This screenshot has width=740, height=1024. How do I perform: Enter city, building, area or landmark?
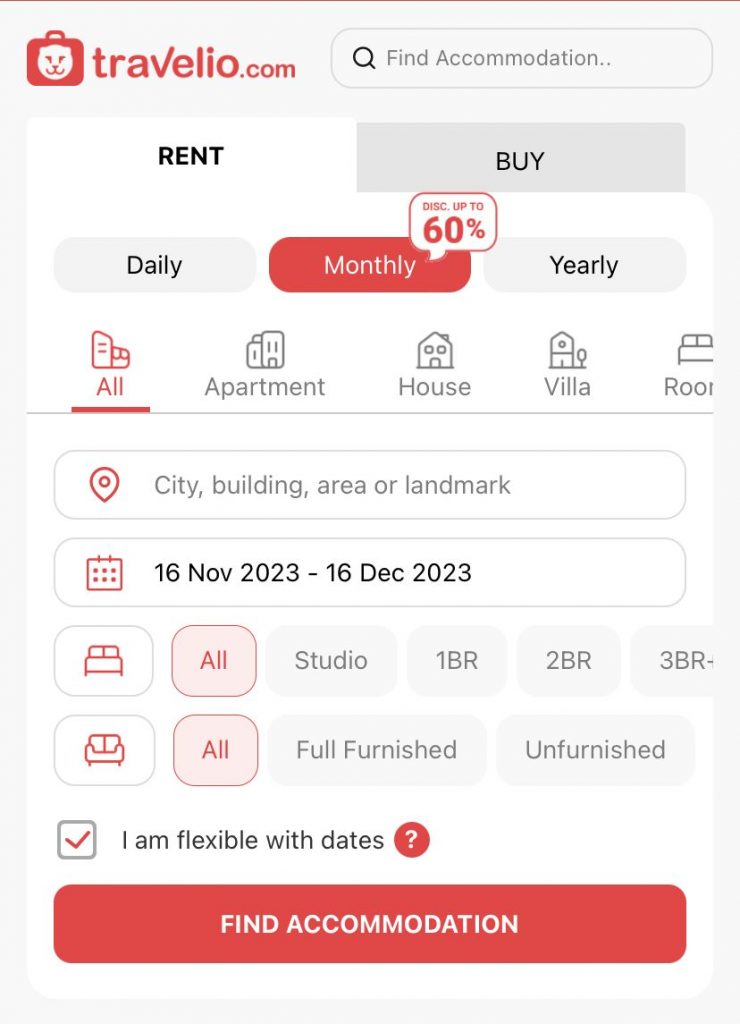click(x=369, y=485)
